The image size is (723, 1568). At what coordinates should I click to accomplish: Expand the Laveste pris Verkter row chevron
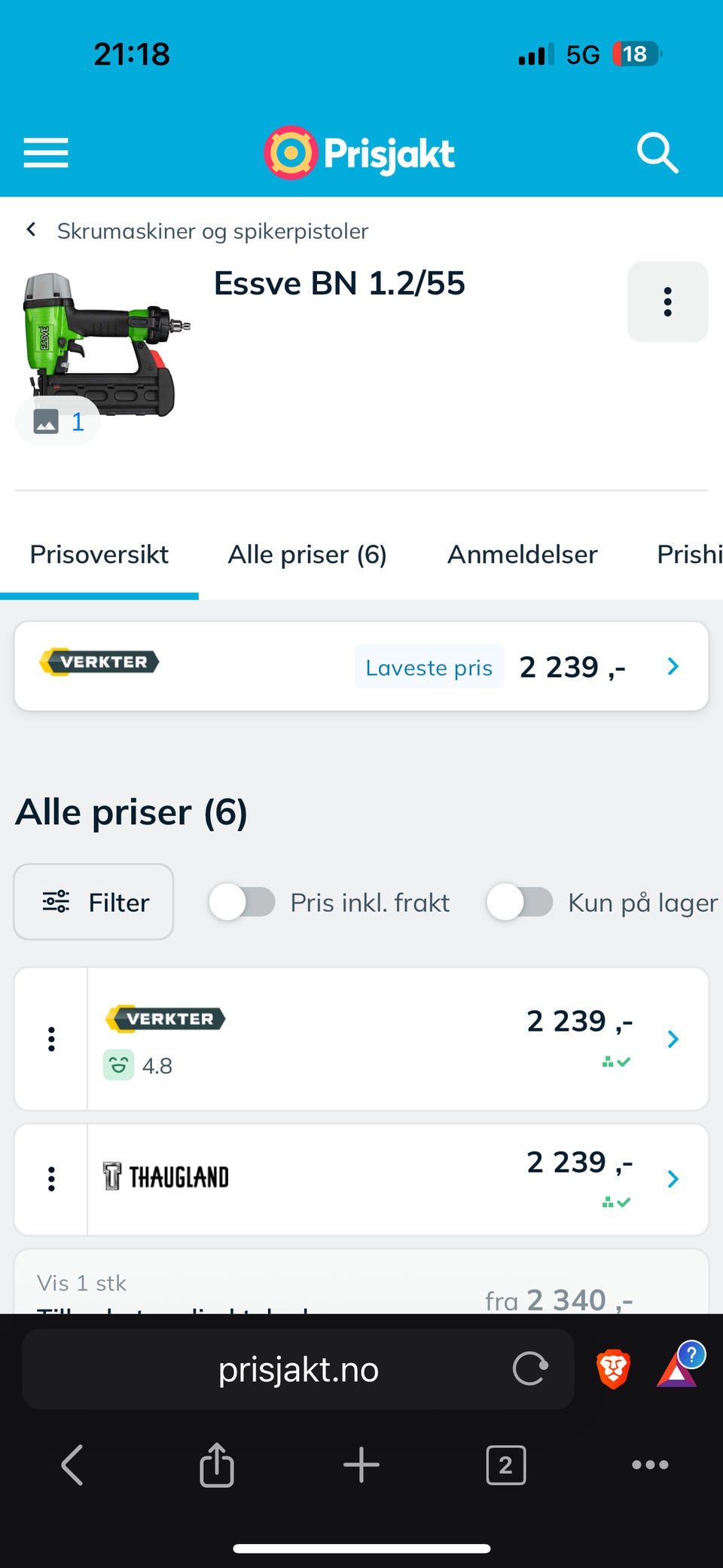(x=671, y=666)
